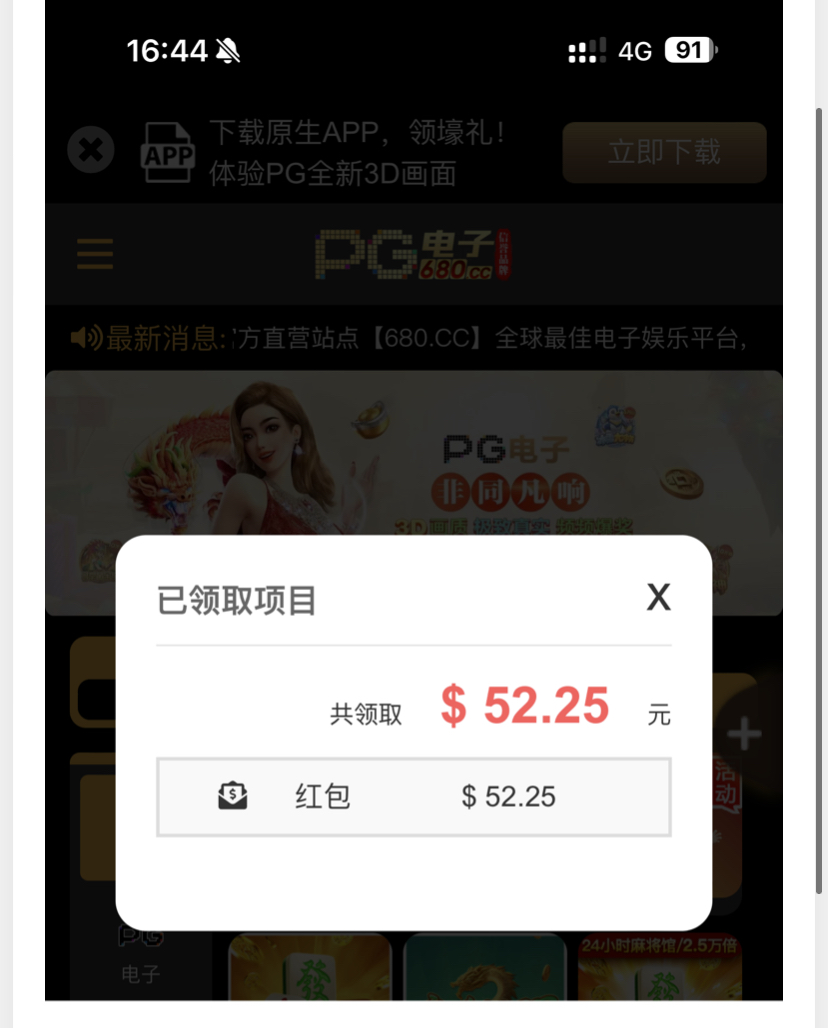
Task: Open the hamburger menu
Action: (95, 254)
